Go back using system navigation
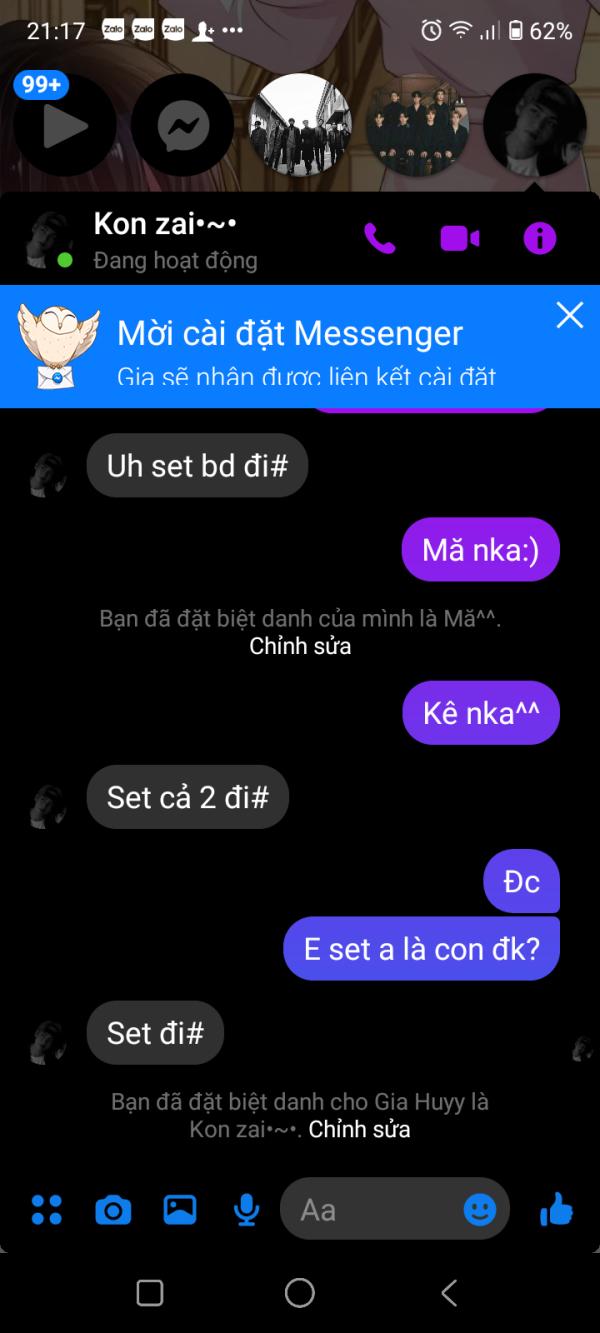Viewport: 600px width, 1333px height. 449,1293
